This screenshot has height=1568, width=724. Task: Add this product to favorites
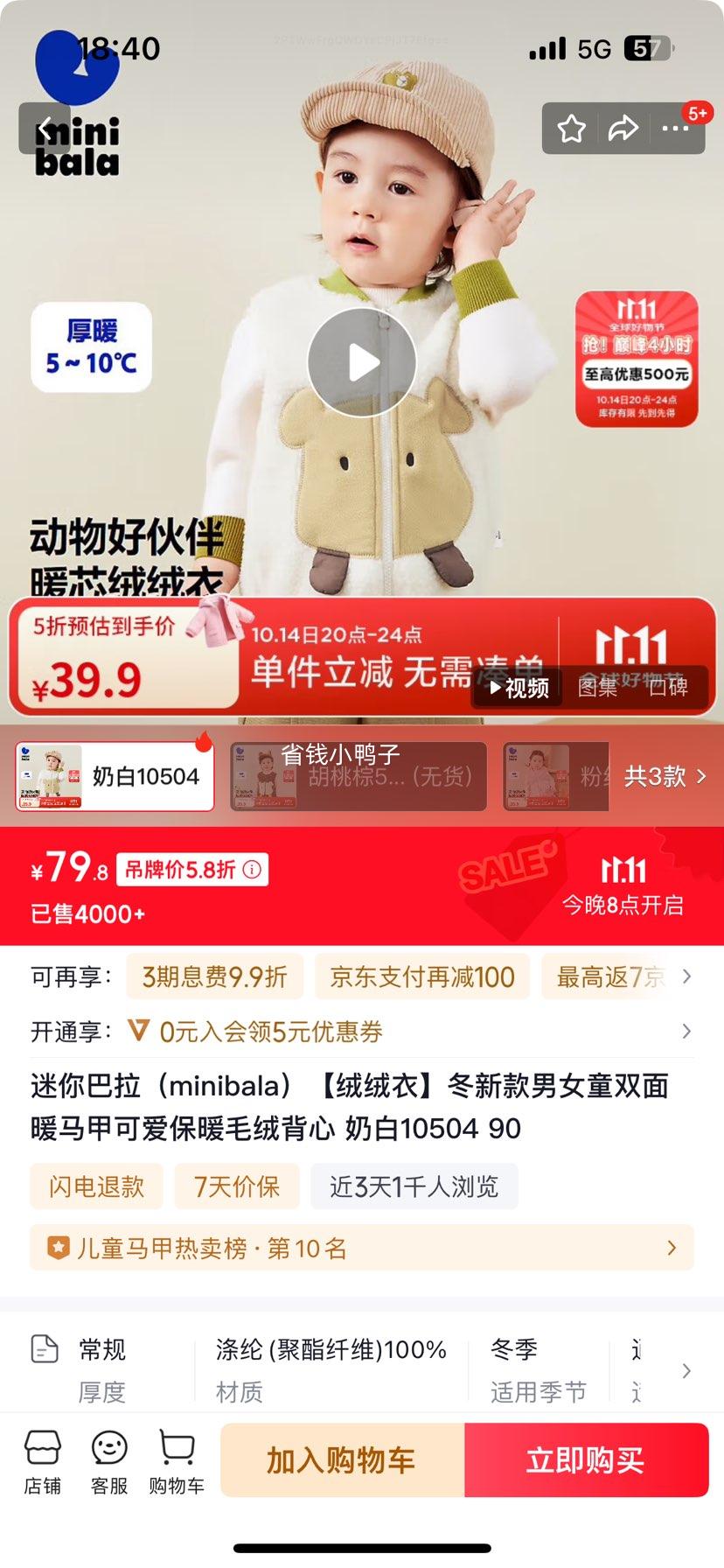click(x=572, y=129)
